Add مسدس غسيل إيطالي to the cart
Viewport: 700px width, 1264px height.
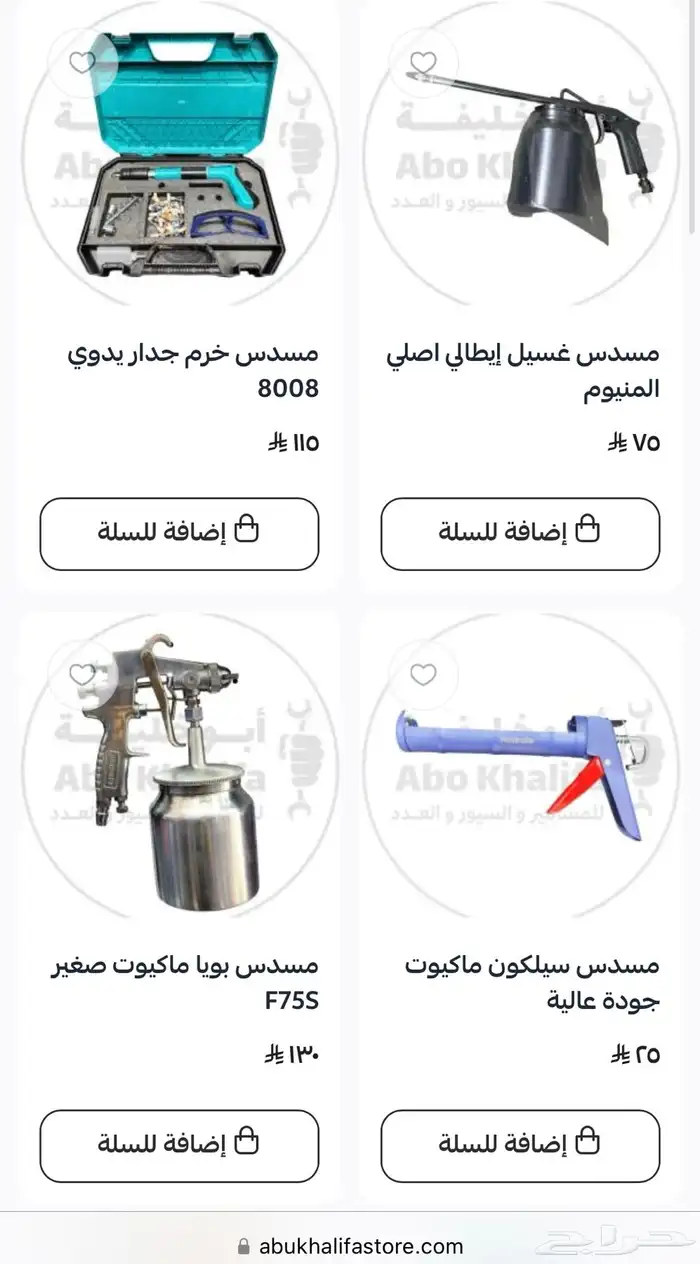pos(520,533)
